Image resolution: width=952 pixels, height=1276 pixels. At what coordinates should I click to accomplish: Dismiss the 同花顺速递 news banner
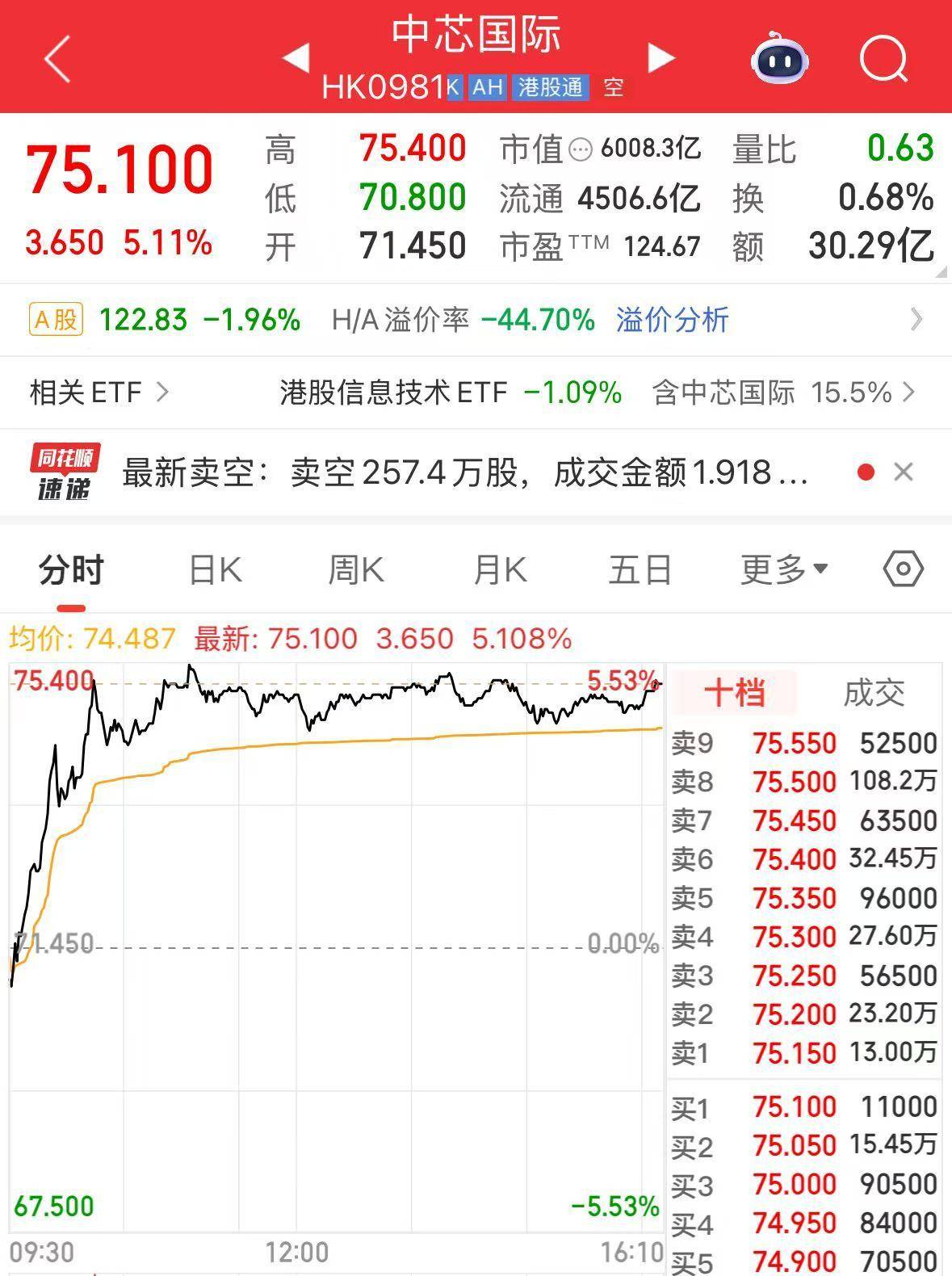[x=904, y=472]
